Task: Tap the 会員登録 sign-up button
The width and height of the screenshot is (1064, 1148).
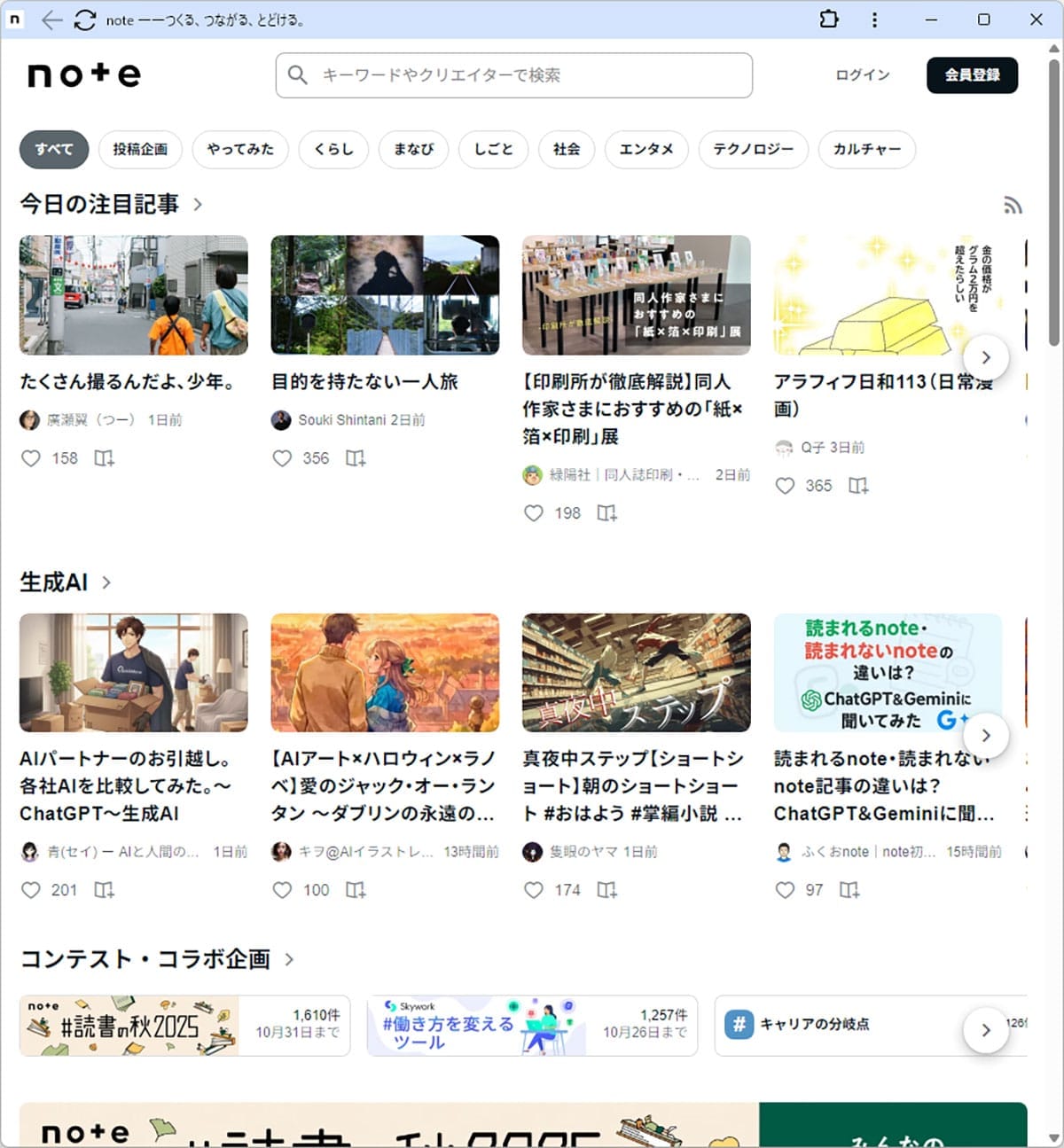Action: click(972, 75)
